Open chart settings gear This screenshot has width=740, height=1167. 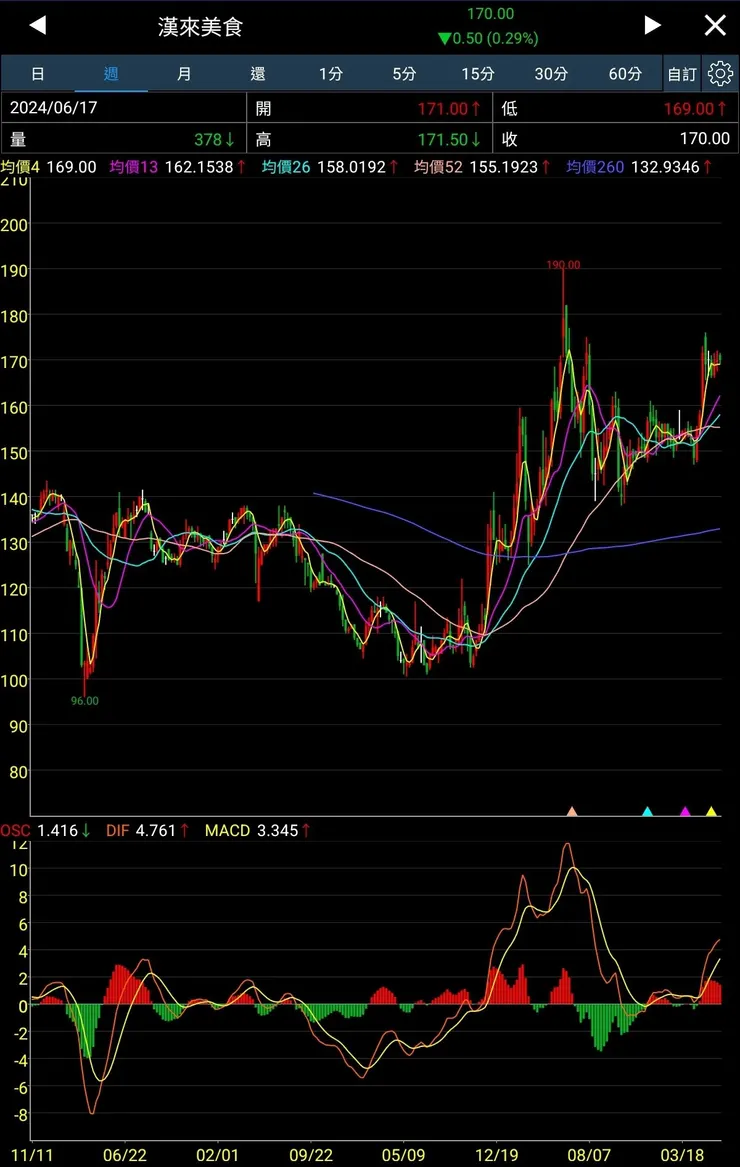coord(720,74)
